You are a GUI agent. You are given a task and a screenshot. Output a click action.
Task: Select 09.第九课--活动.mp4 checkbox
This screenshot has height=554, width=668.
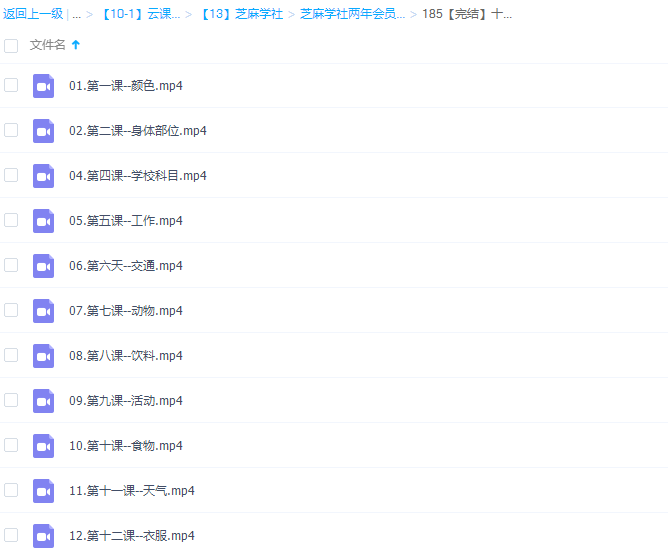pos(11,400)
